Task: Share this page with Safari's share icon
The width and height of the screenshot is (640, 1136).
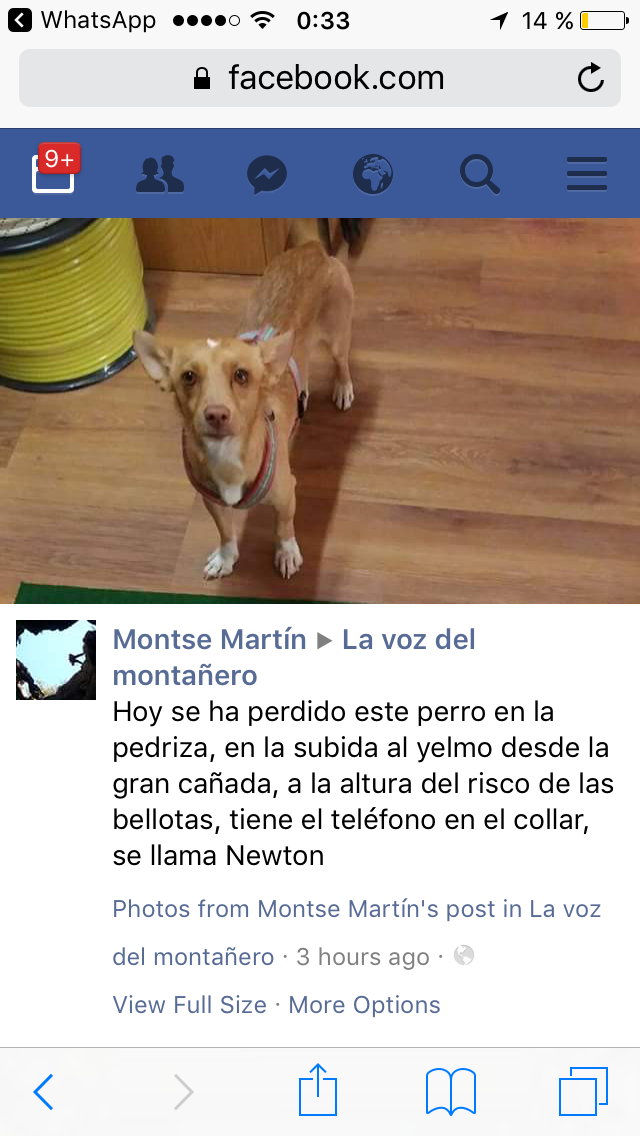Action: pos(318,1090)
